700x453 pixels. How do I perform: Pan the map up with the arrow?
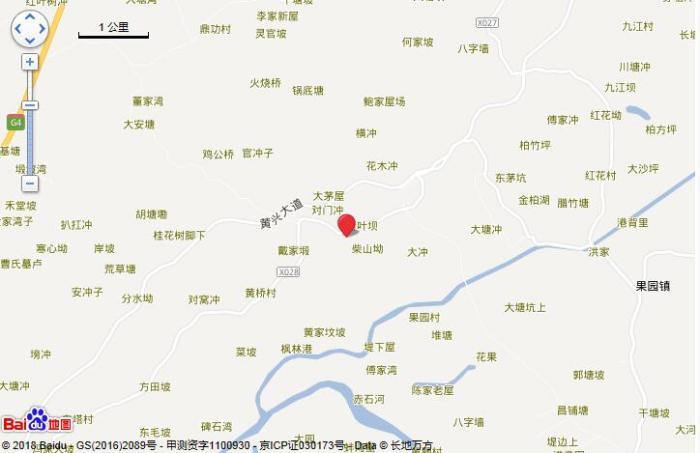click(x=29, y=17)
